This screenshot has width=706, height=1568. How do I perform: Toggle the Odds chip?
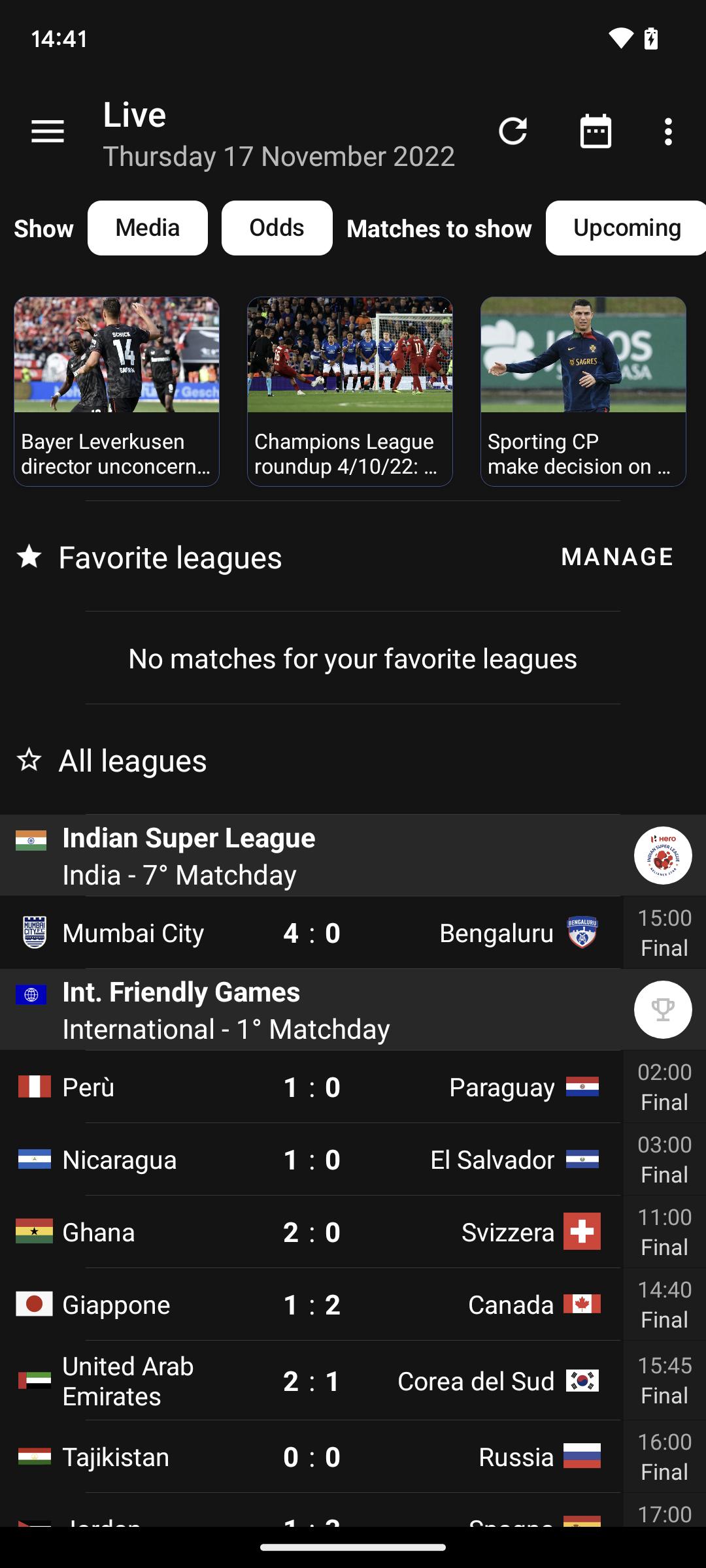(277, 228)
